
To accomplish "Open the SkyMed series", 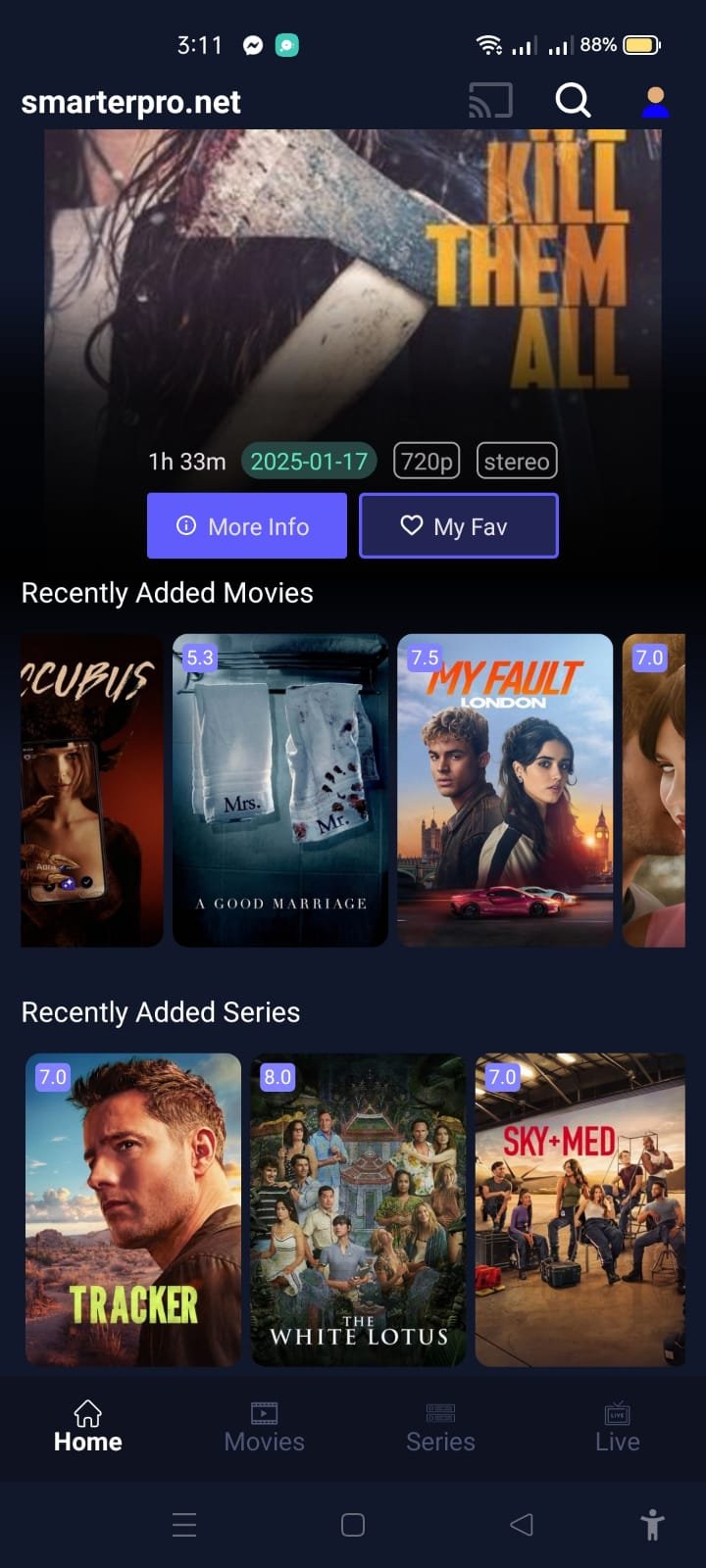I will pos(580,1209).
